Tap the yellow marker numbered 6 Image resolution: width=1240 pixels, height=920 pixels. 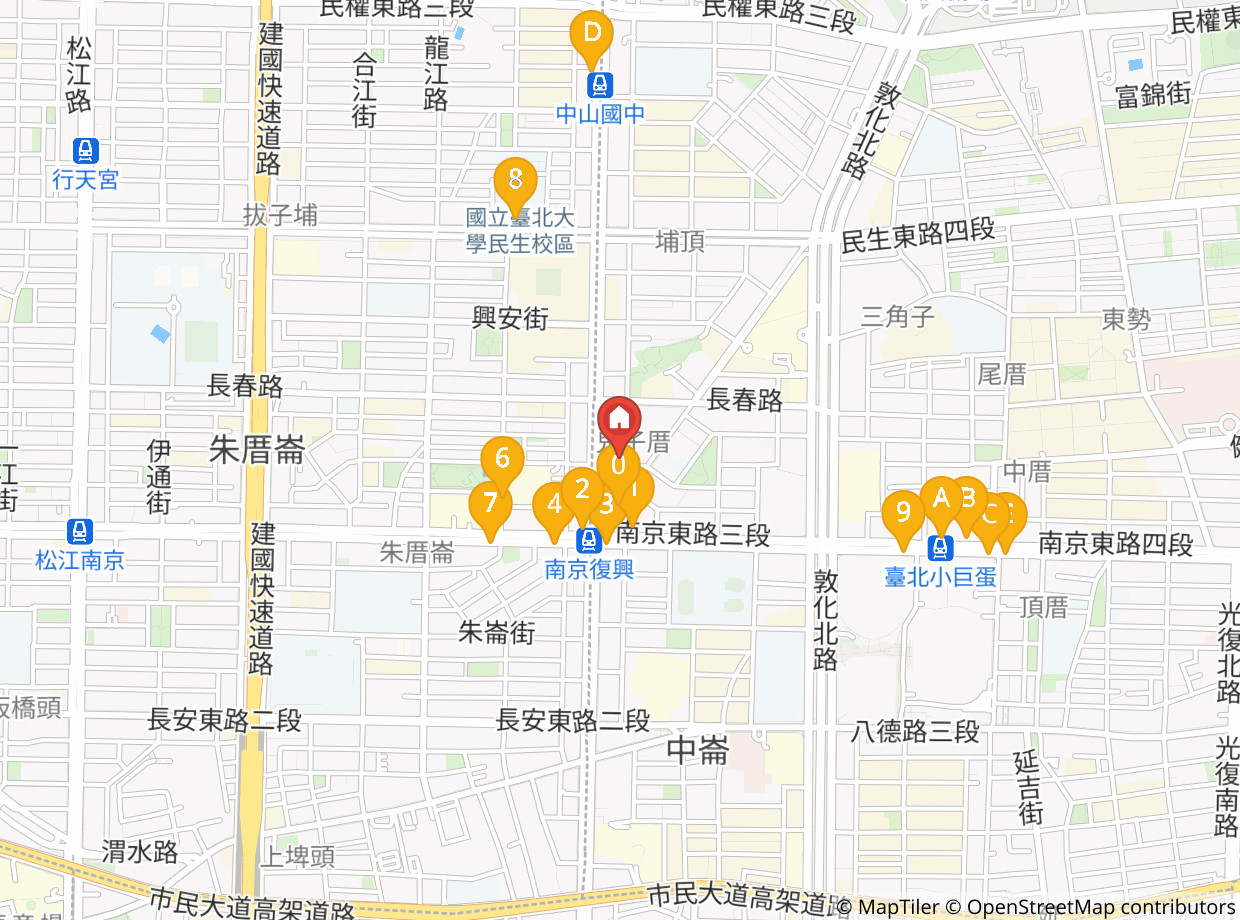[x=502, y=459]
